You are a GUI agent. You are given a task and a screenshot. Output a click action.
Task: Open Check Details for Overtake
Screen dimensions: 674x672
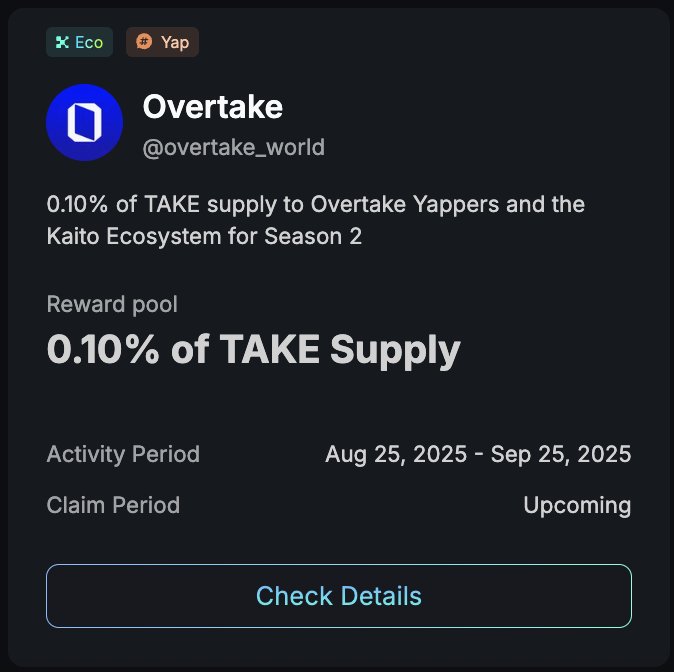pos(338,596)
